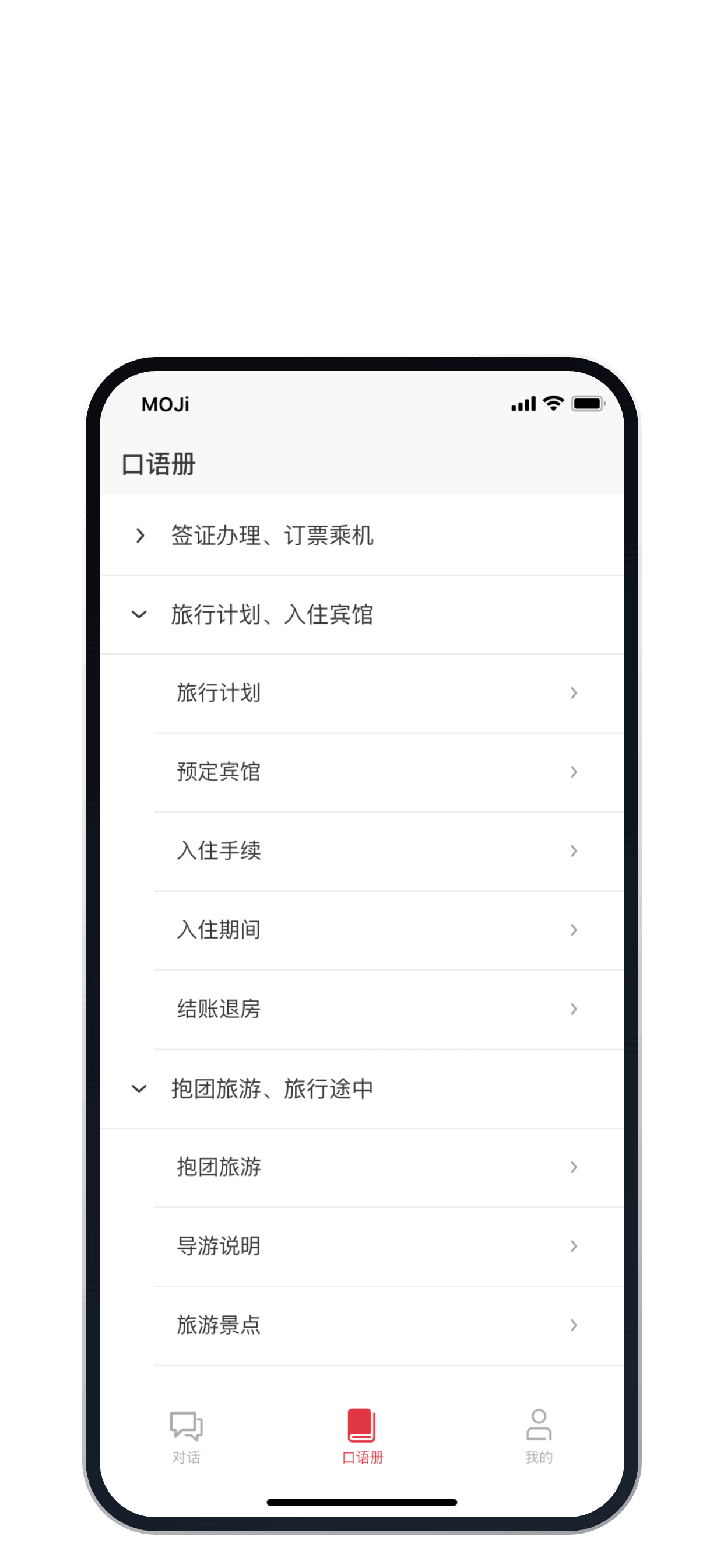Image resolution: width=724 pixels, height=1568 pixels.
Task: Open 入住手续 phrases
Action: coord(389,852)
